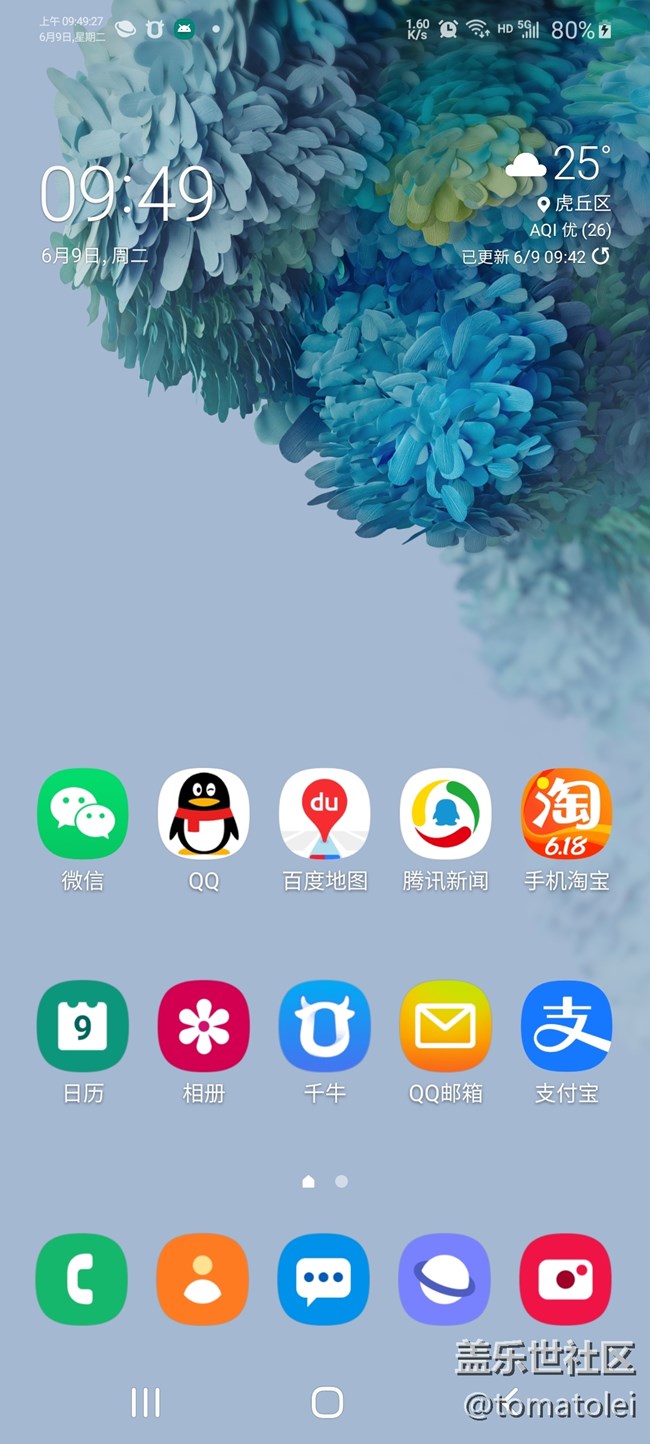
Task: Open the Contacts app in the dock
Action: coord(202,1279)
